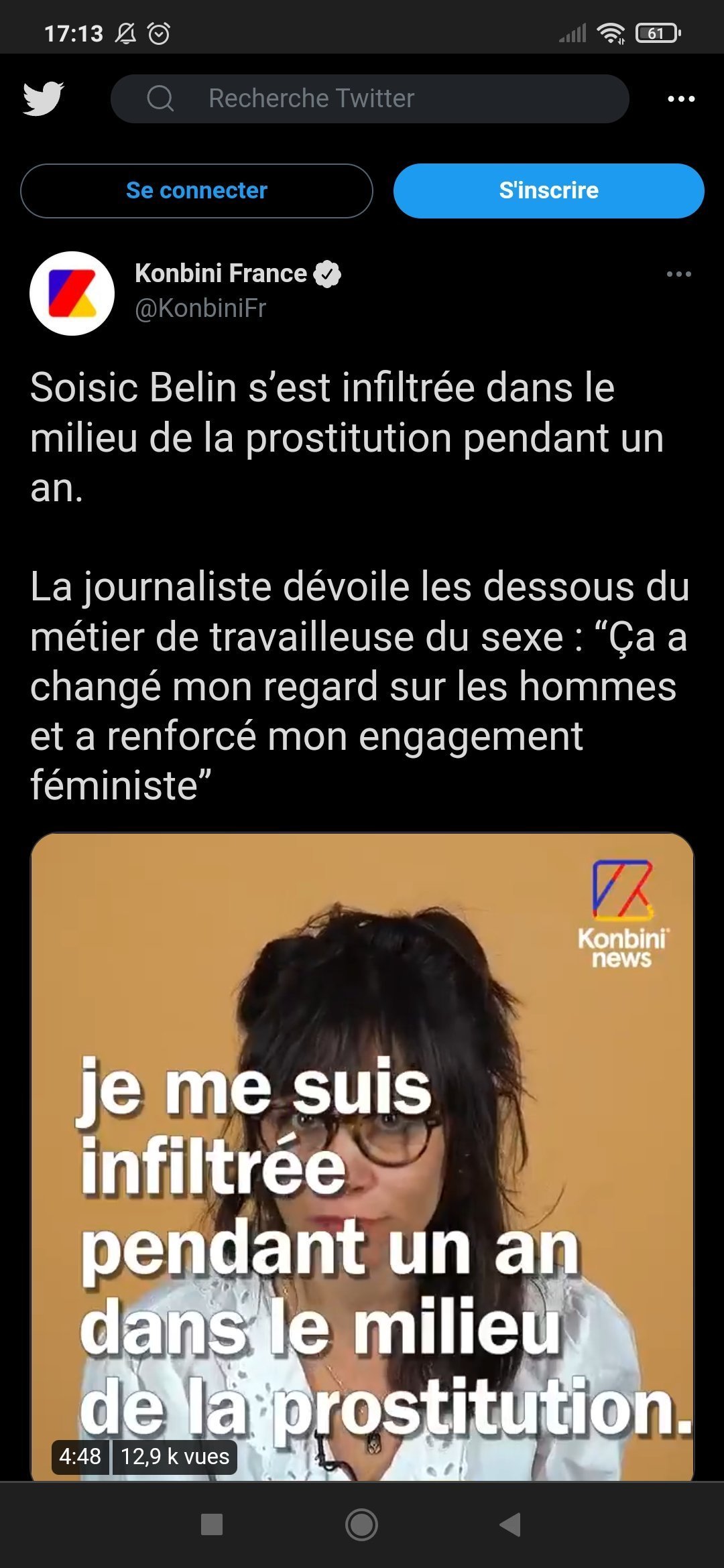Viewport: 724px width, 1568px height.
Task: Open the top bar overflow menu
Action: [681, 99]
